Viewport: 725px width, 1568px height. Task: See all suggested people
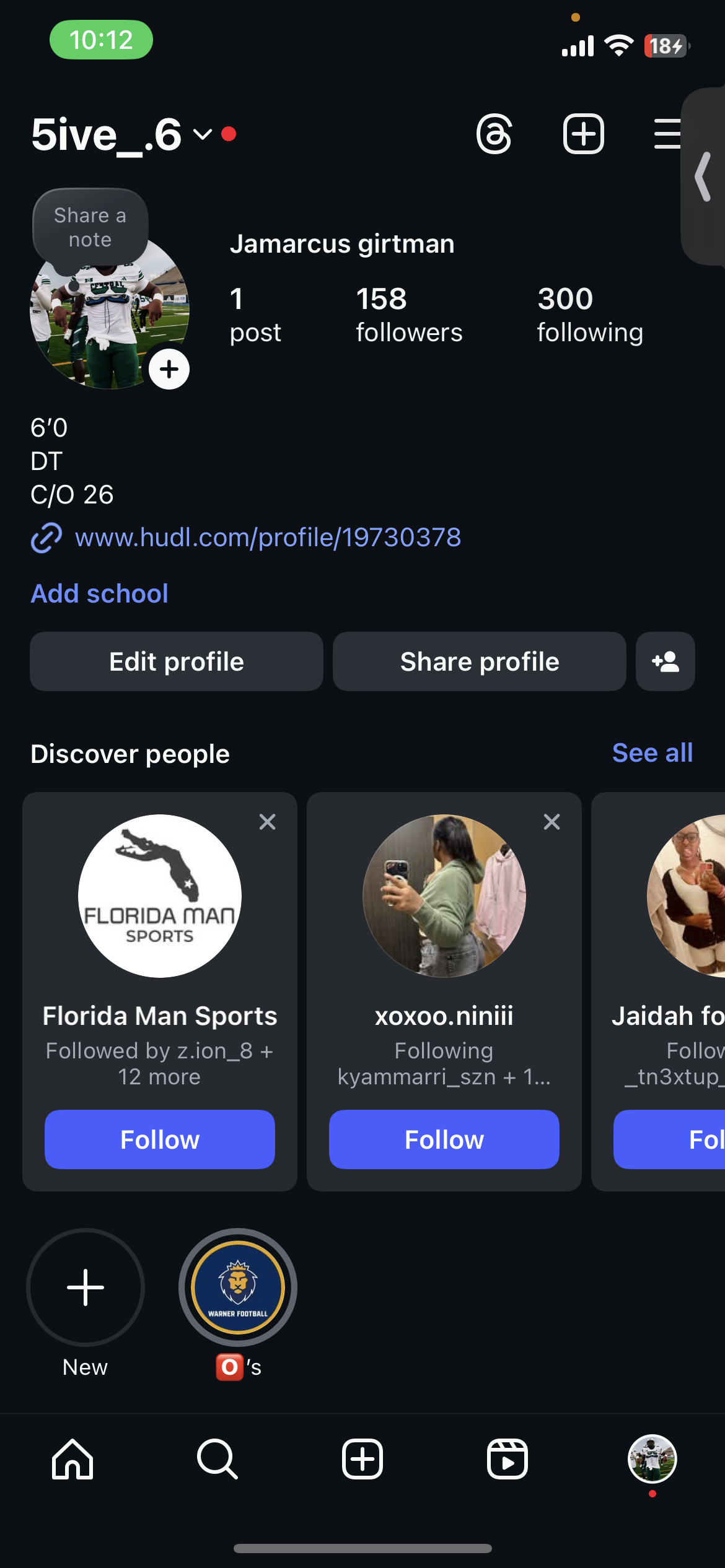652,753
